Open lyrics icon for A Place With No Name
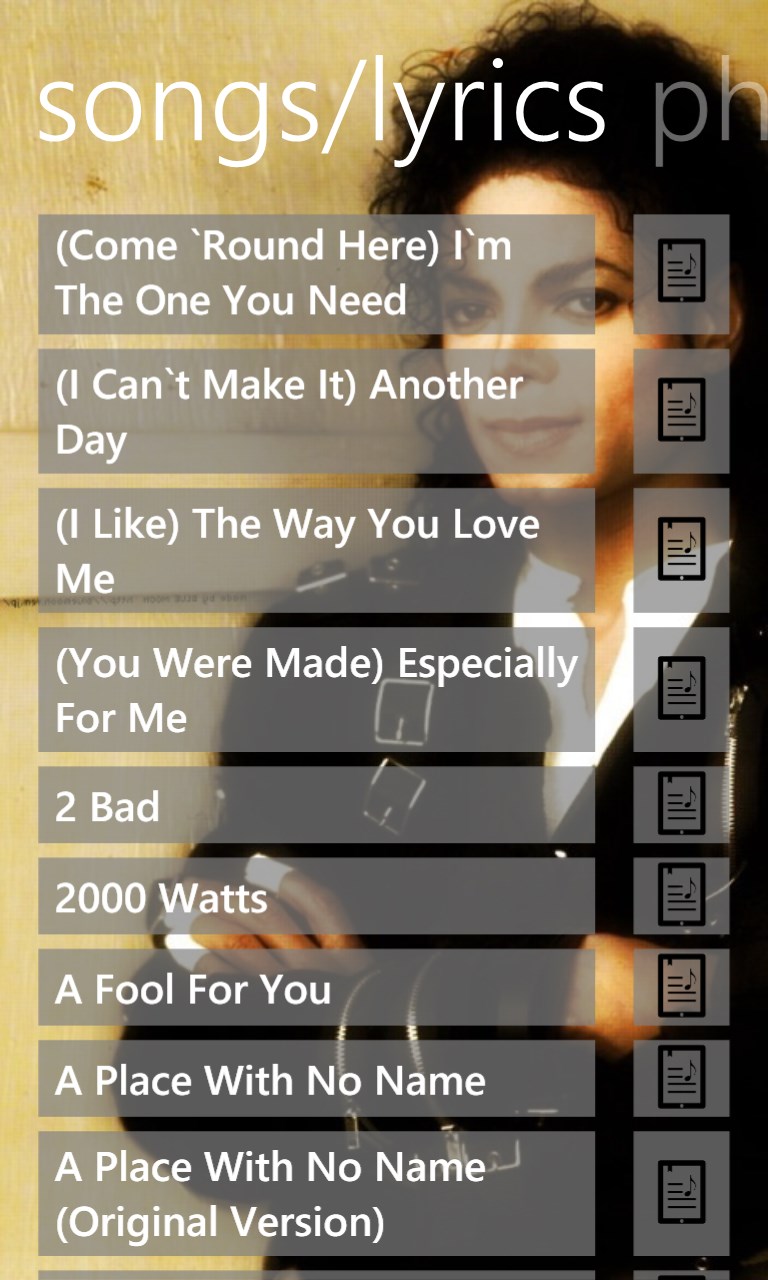 tap(681, 1078)
